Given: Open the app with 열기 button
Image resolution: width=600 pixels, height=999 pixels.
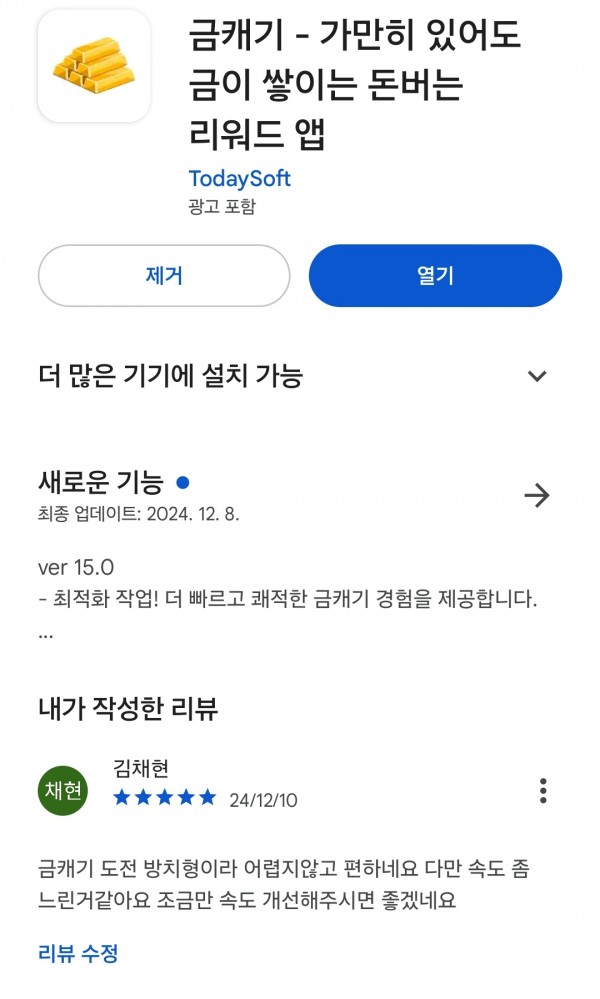Looking at the screenshot, I should (435, 276).
